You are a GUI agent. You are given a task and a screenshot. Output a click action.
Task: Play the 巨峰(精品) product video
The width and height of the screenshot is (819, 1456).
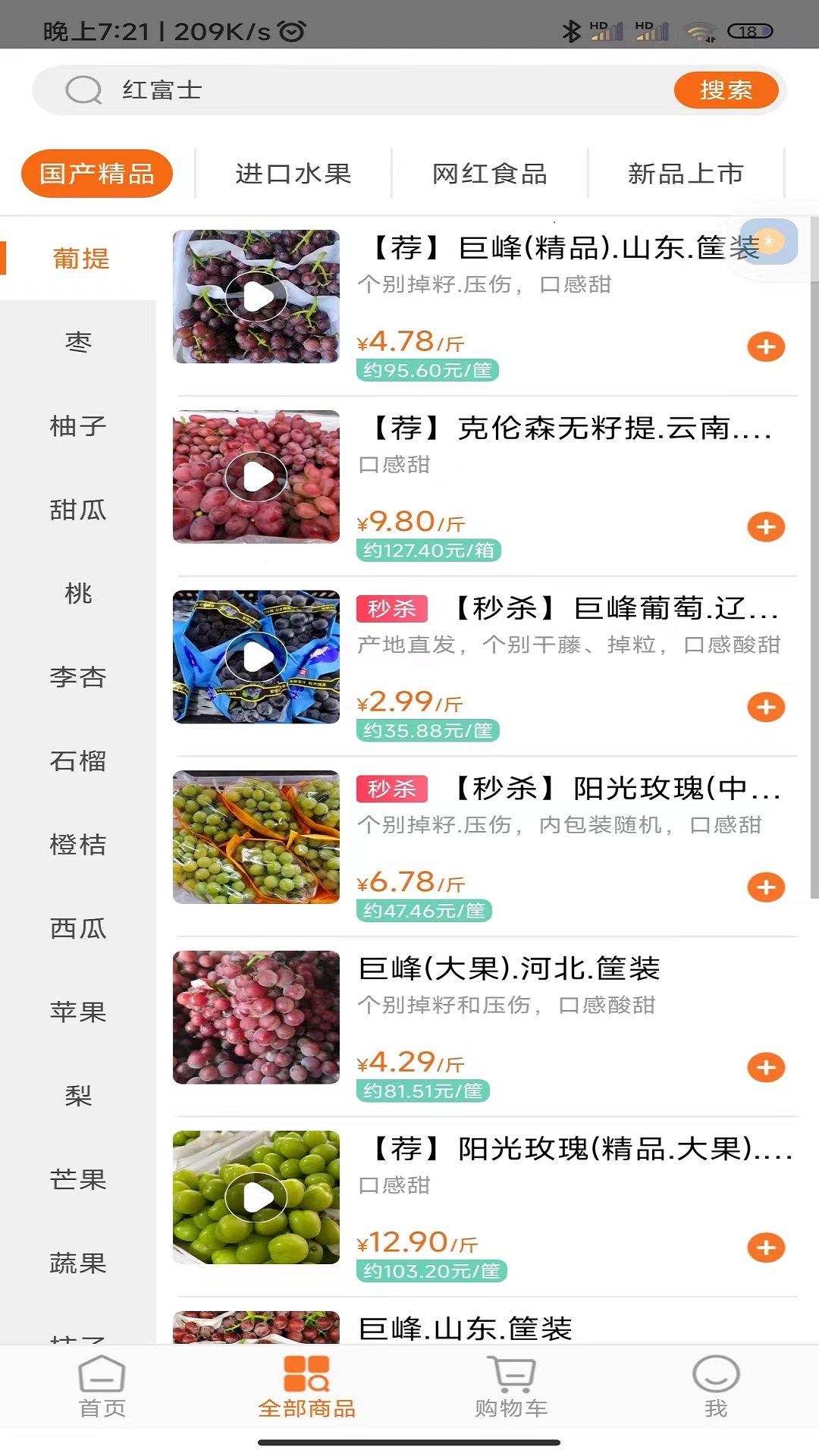[256, 297]
